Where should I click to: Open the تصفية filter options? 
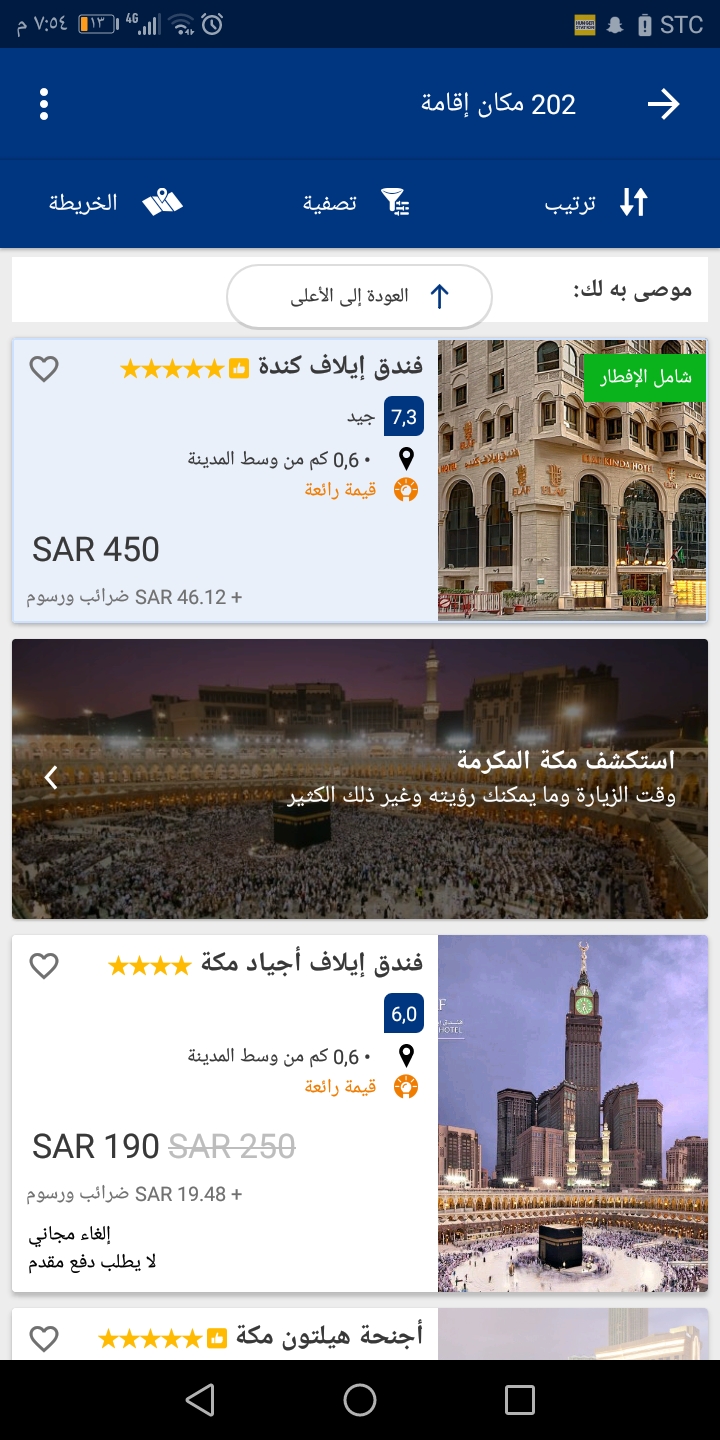pyautogui.click(x=357, y=203)
